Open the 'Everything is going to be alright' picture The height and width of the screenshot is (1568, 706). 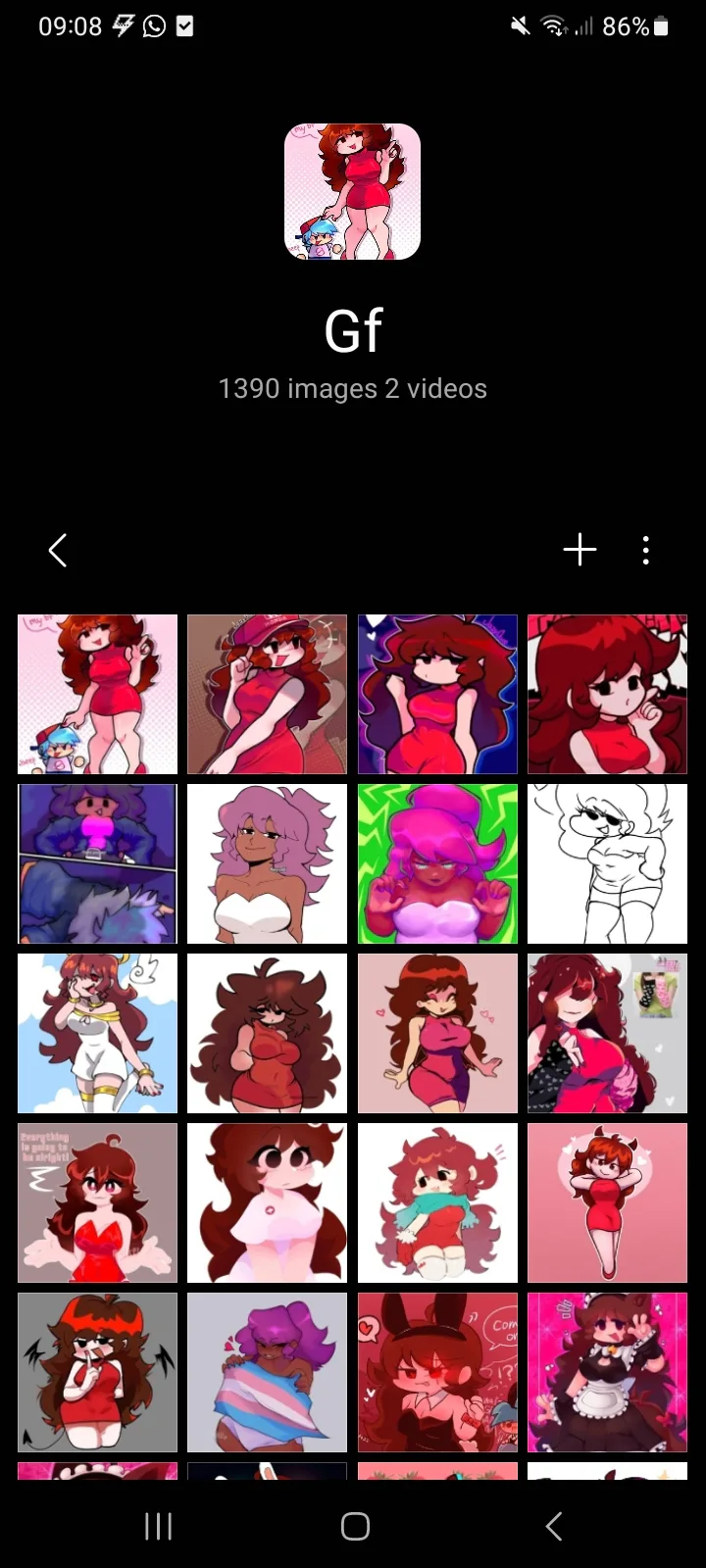(97, 1202)
